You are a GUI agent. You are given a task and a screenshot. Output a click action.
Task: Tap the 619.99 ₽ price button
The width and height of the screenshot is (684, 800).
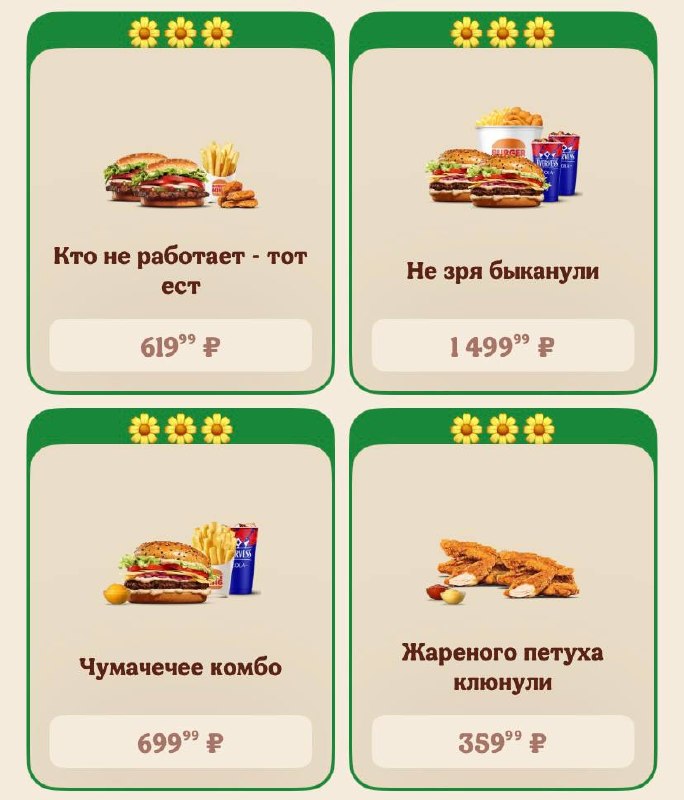[x=180, y=346]
